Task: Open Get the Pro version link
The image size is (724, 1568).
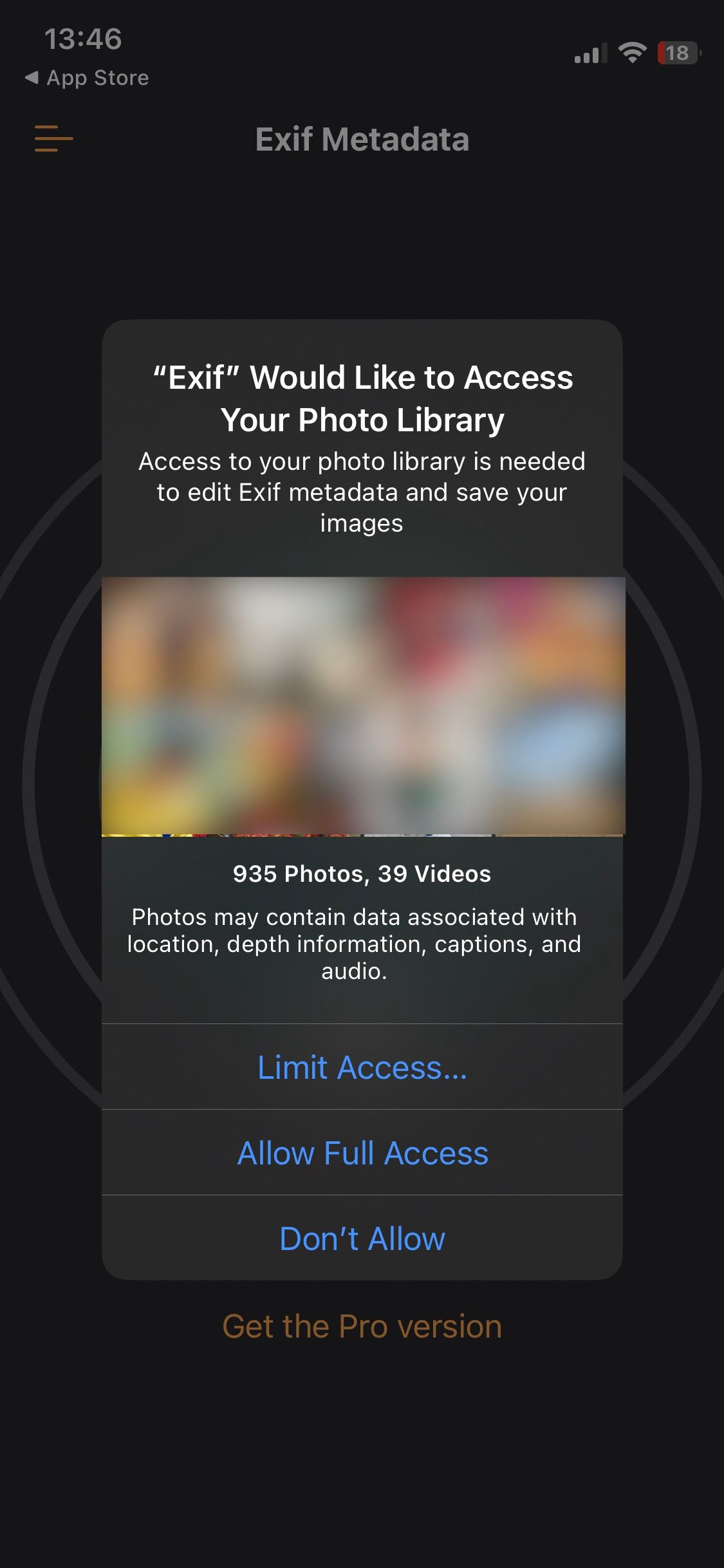Action: point(362,1327)
